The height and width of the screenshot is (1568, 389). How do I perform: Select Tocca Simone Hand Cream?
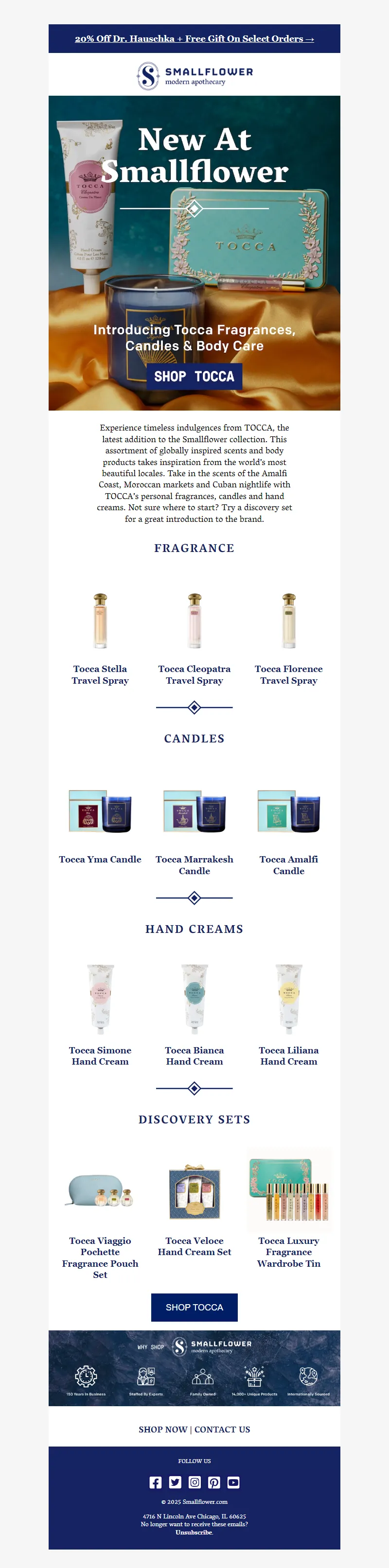coord(100,1055)
